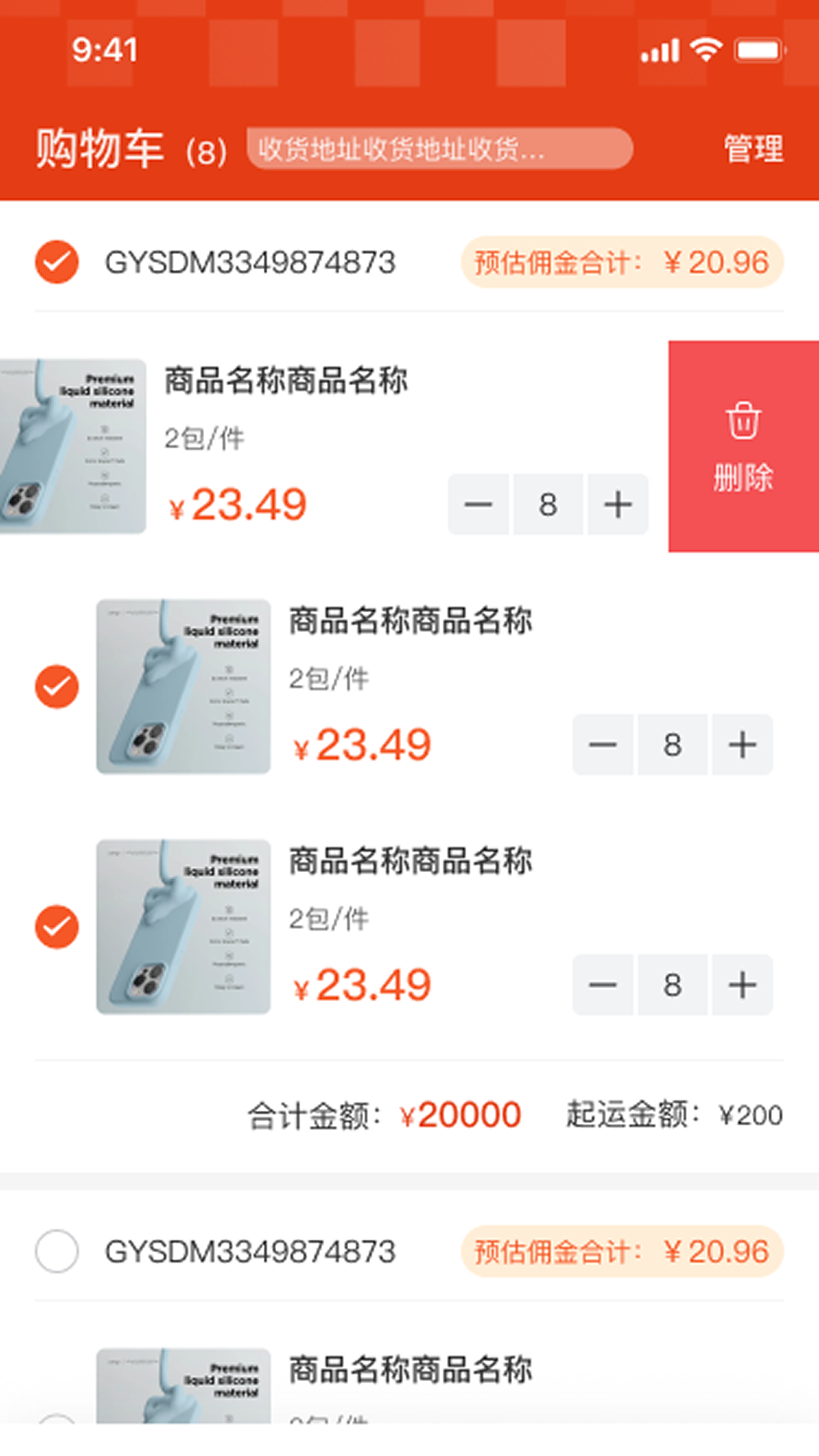Uncheck the third product in first group
The width and height of the screenshot is (819, 1456).
coord(57,927)
